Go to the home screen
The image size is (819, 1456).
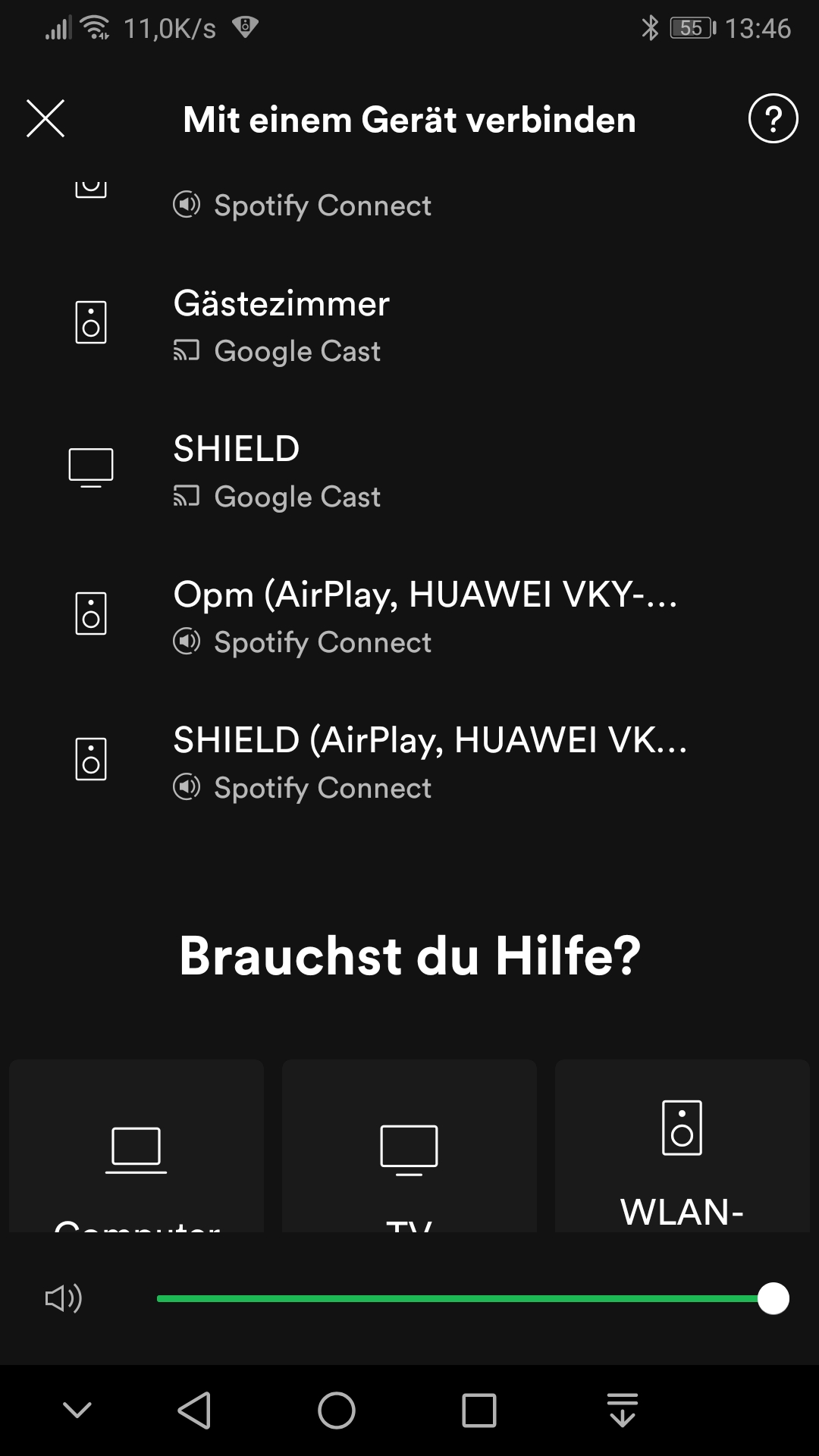[x=337, y=1411]
